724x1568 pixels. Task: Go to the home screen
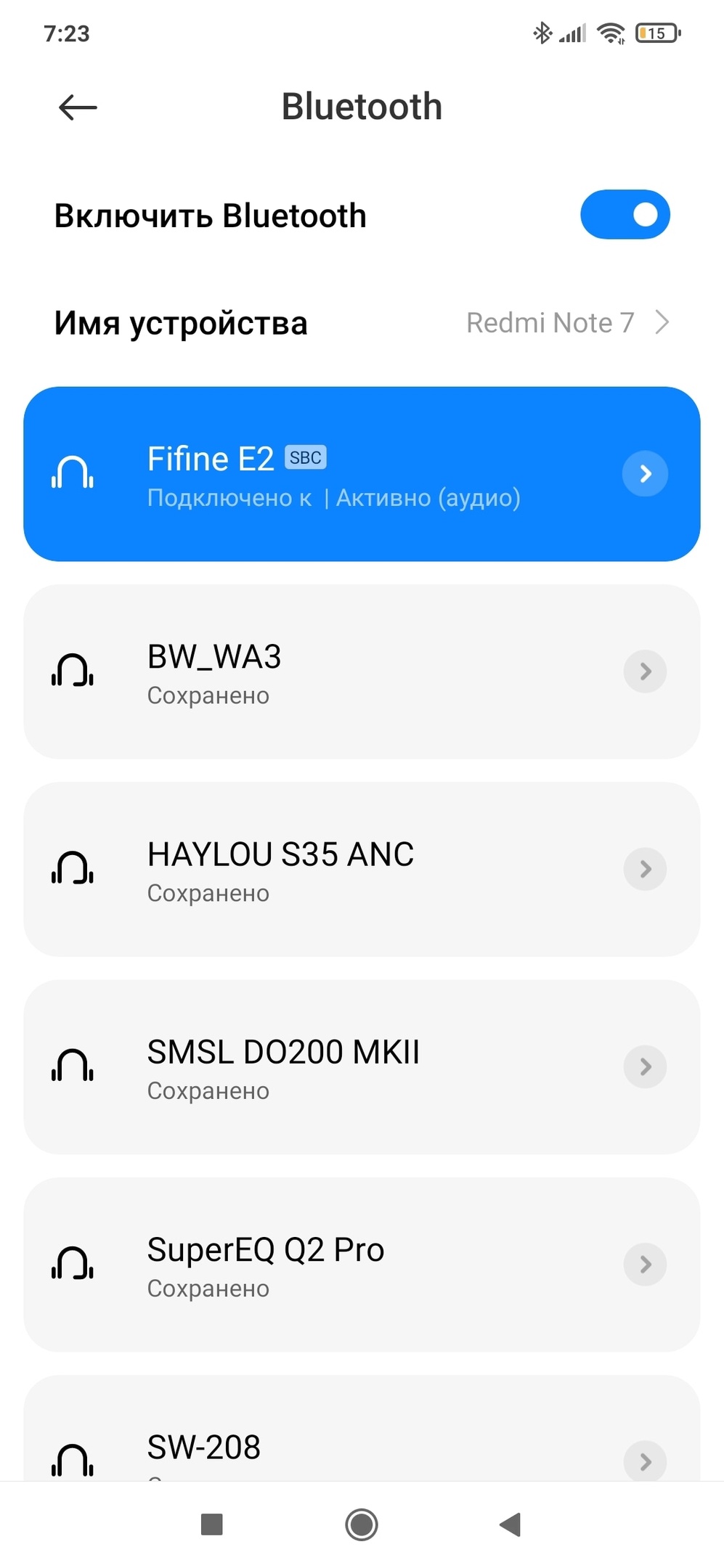362,1524
